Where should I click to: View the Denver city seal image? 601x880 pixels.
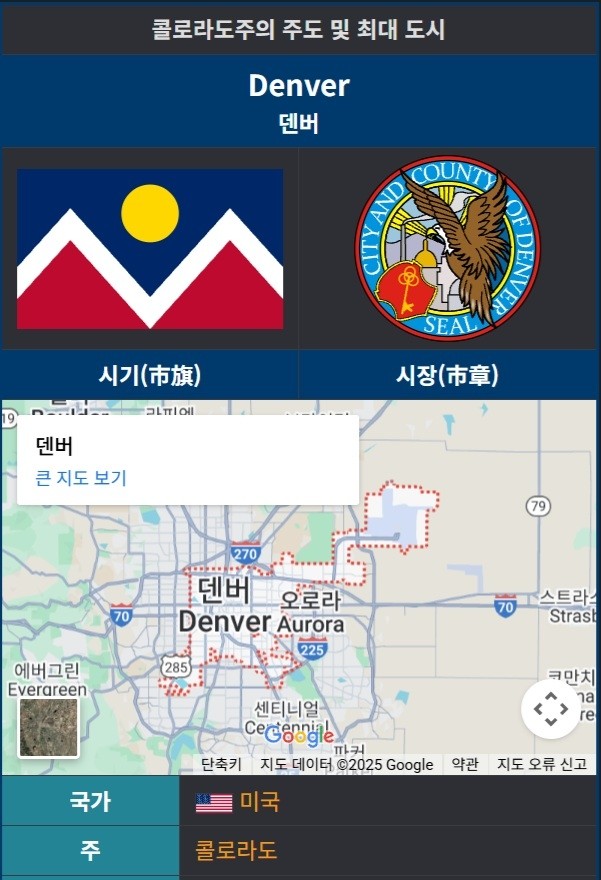click(448, 249)
